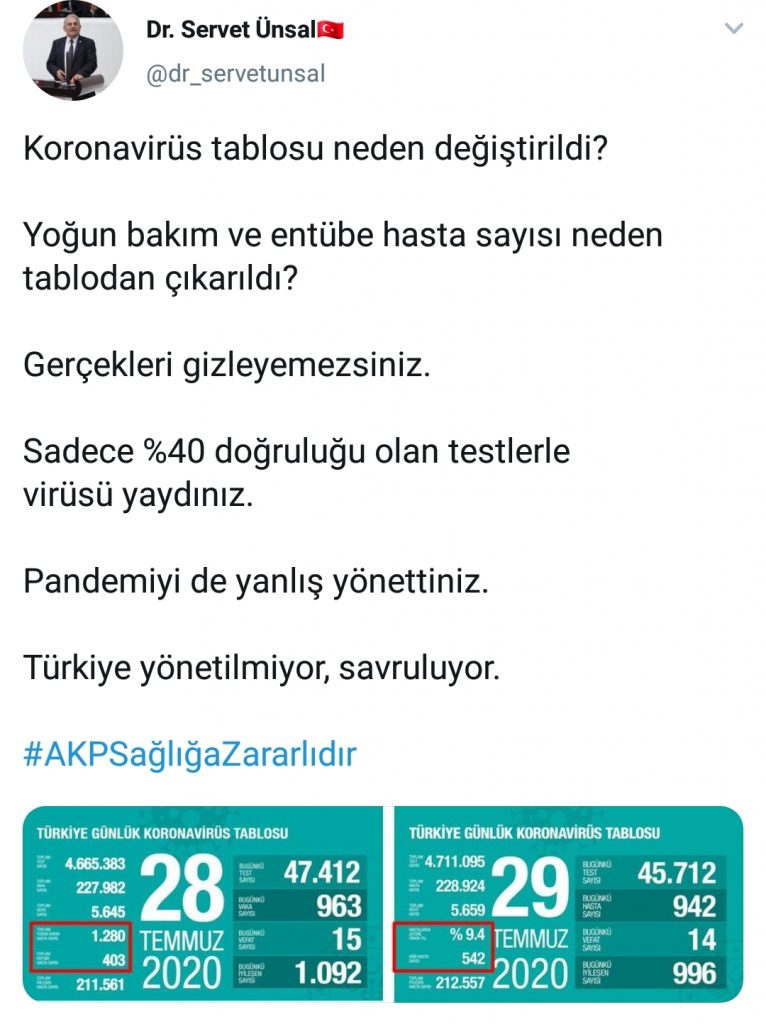View the 28 Temmuz 2020 table image
This screenshot has height=1024, width=766.
(203, 903)
